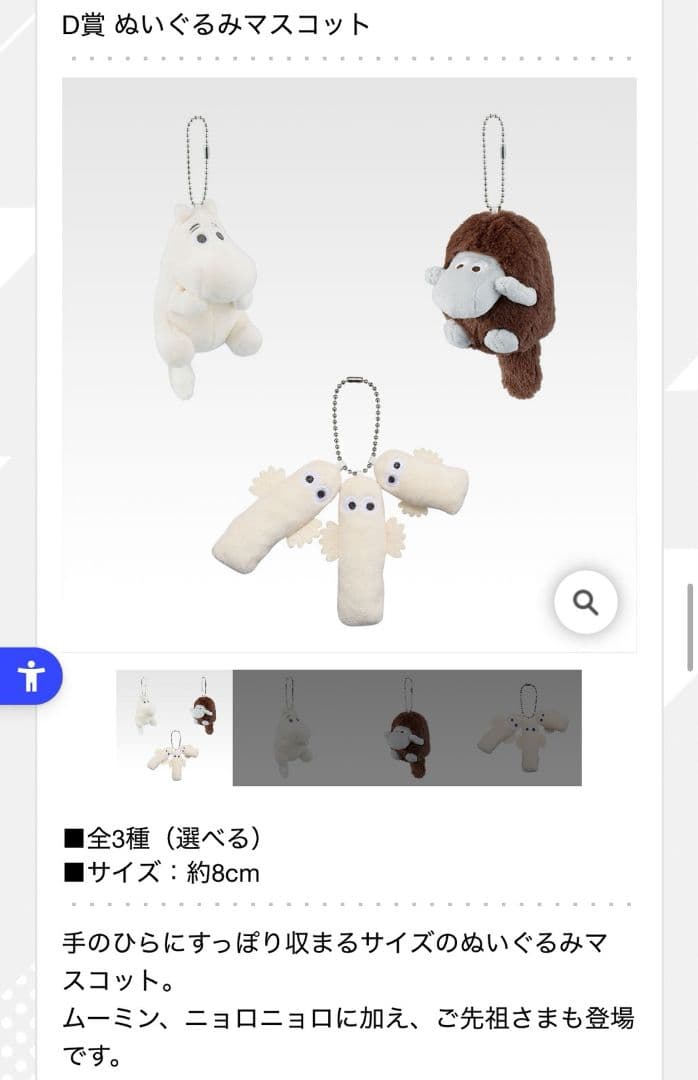Select the thumbnail showing all three mascots
Image resolution: width=698 pixels, height=1080 pixels.
[175, 727]
